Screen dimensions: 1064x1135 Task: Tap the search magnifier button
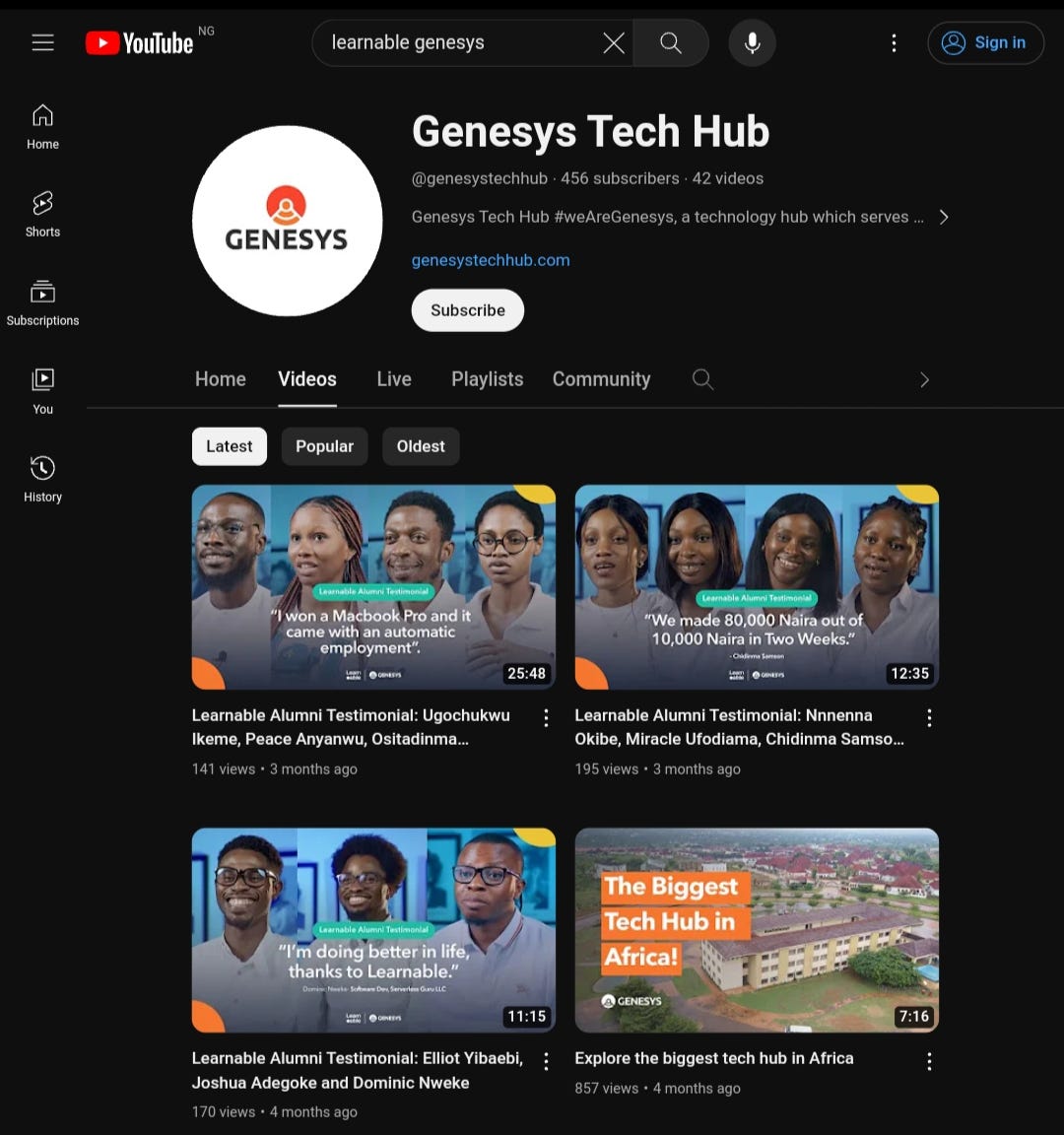pos(671,42)
